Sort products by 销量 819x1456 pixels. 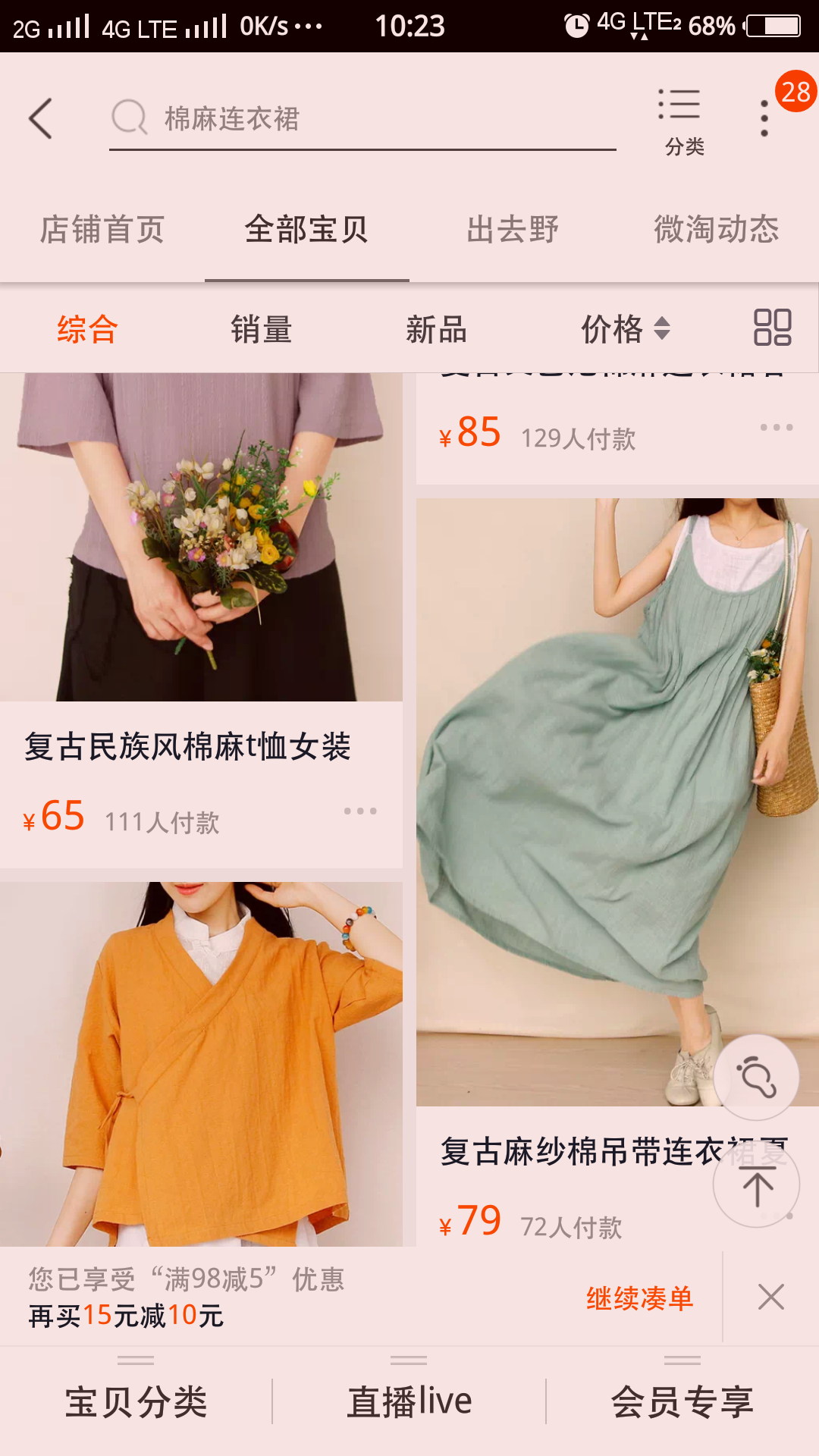[262, 329]
